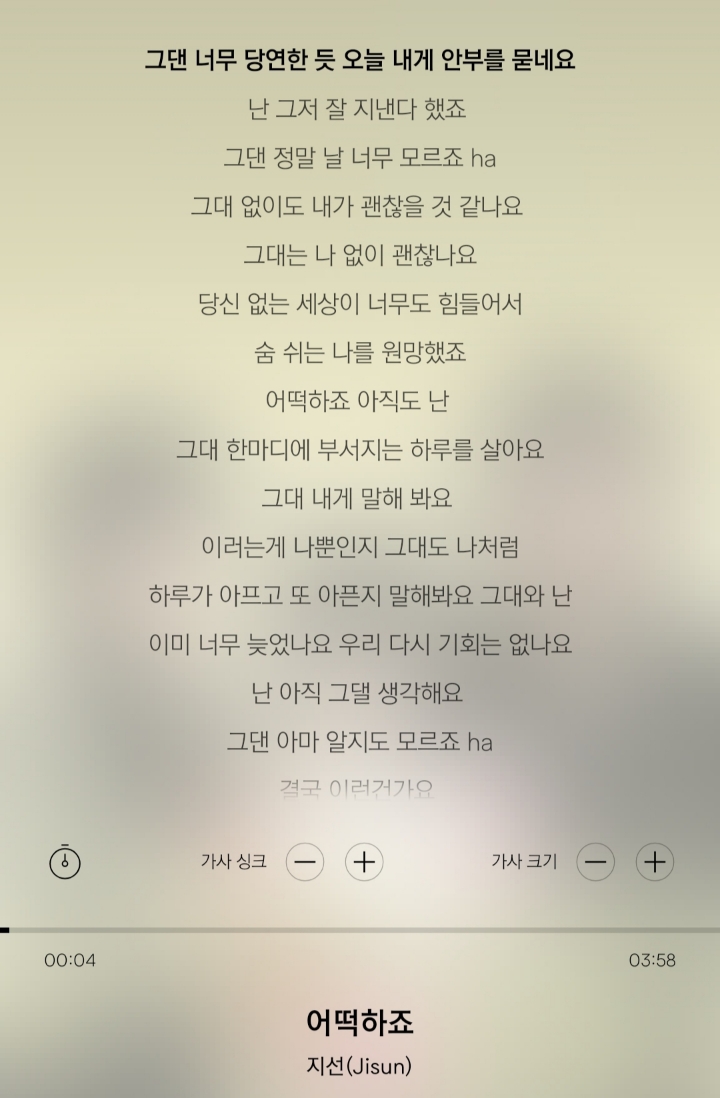This screenshot has height=1098, width=720.
Task: Decrease lyrics size with the minus button
Action: [595, 862]
